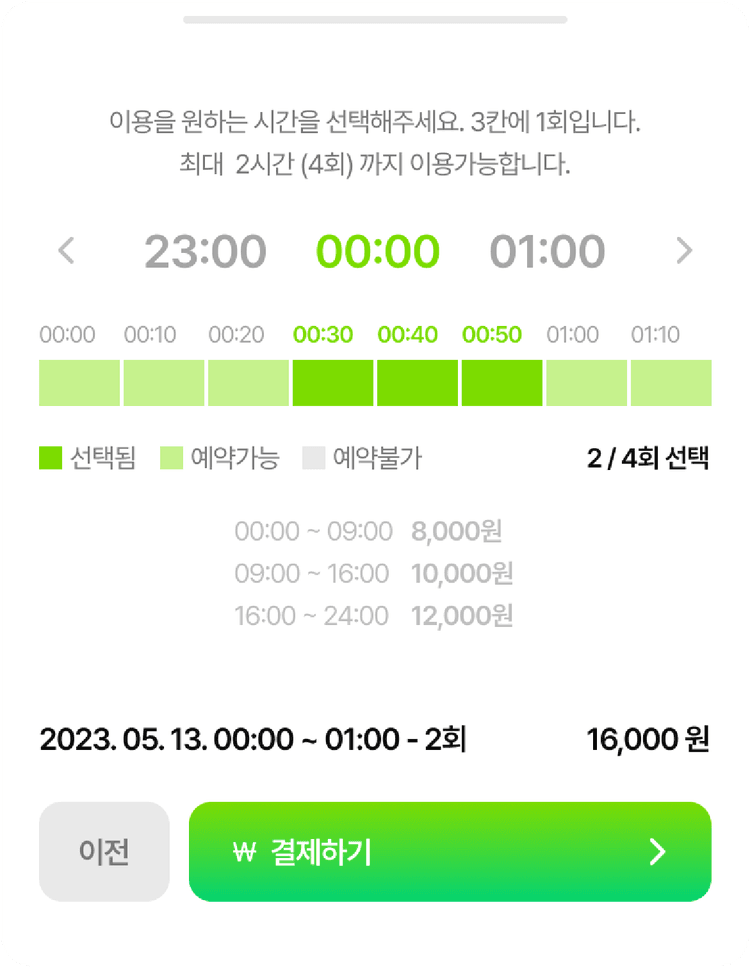Click the 2 / 4회 선택 counter text
This screenshot has height=967, width=750.
(x=649, y=457)
